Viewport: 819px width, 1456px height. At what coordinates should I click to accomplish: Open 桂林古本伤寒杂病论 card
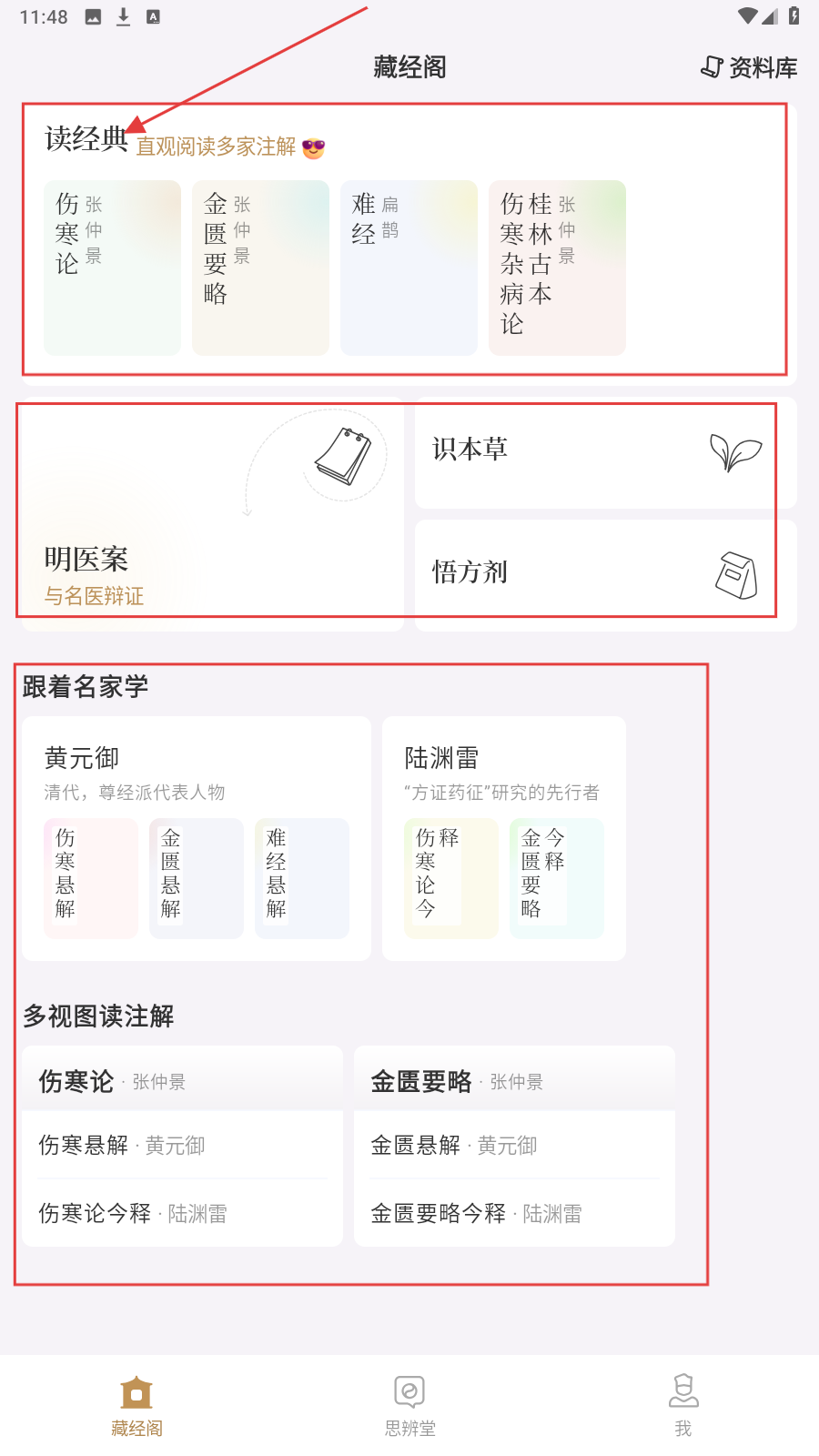[557, 268]
